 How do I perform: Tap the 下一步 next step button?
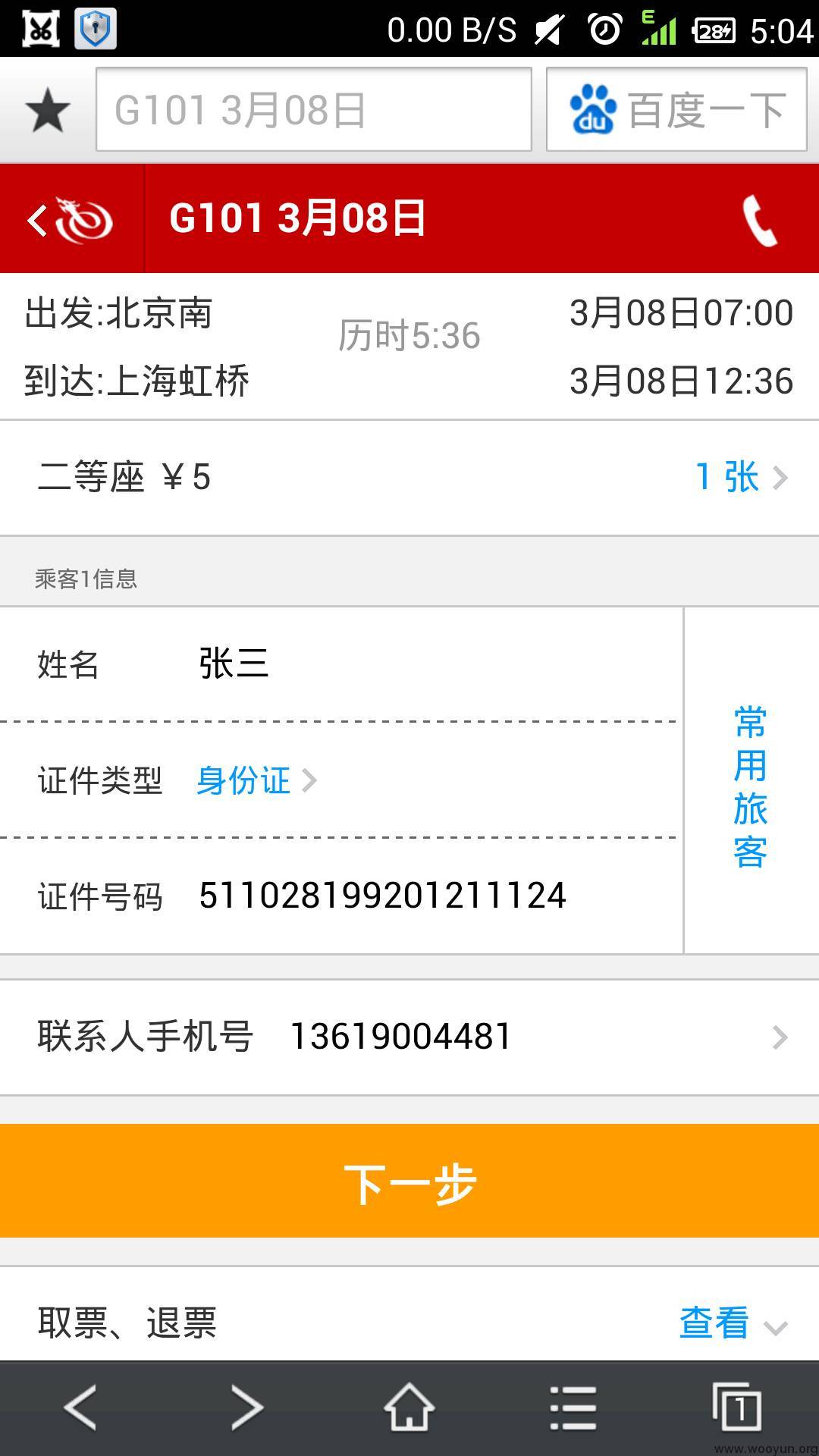[x=409, y=1181]
